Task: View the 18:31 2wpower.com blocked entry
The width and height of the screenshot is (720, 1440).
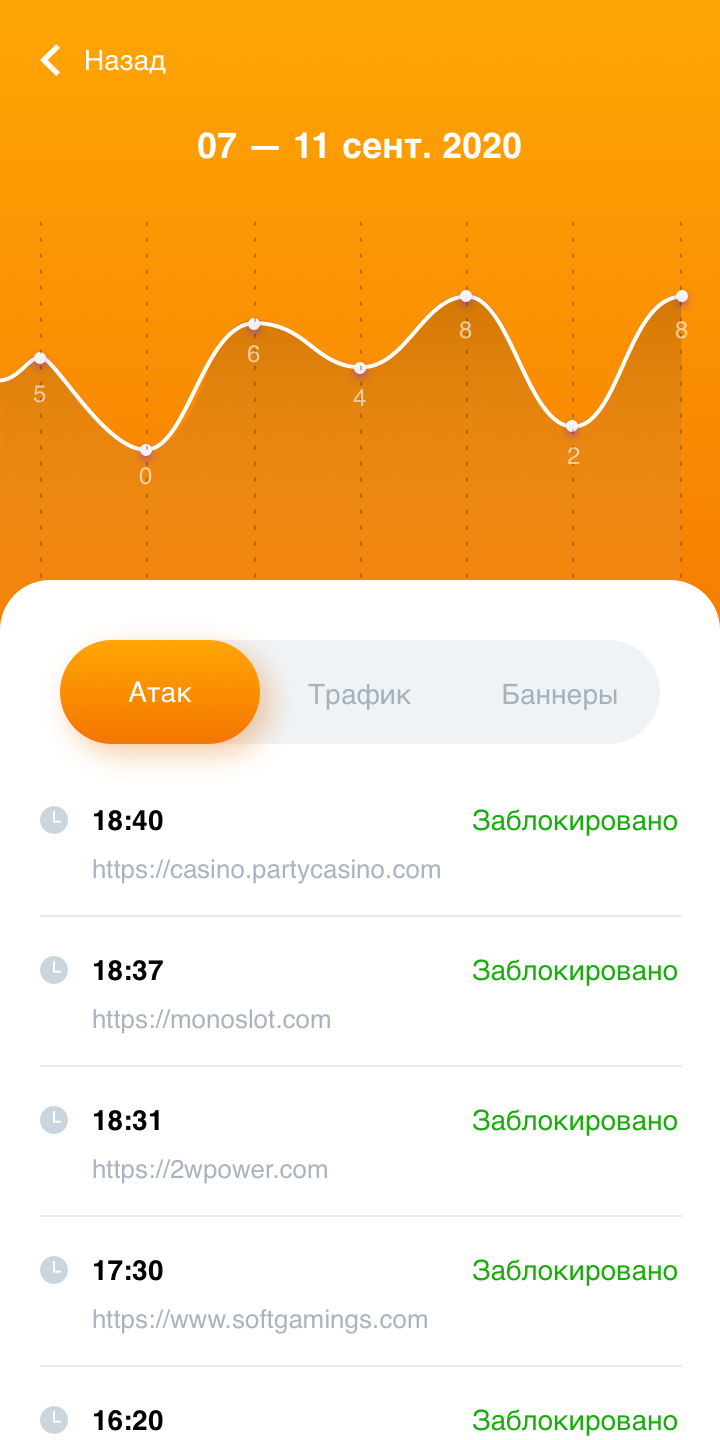Action: point(360,1145)
